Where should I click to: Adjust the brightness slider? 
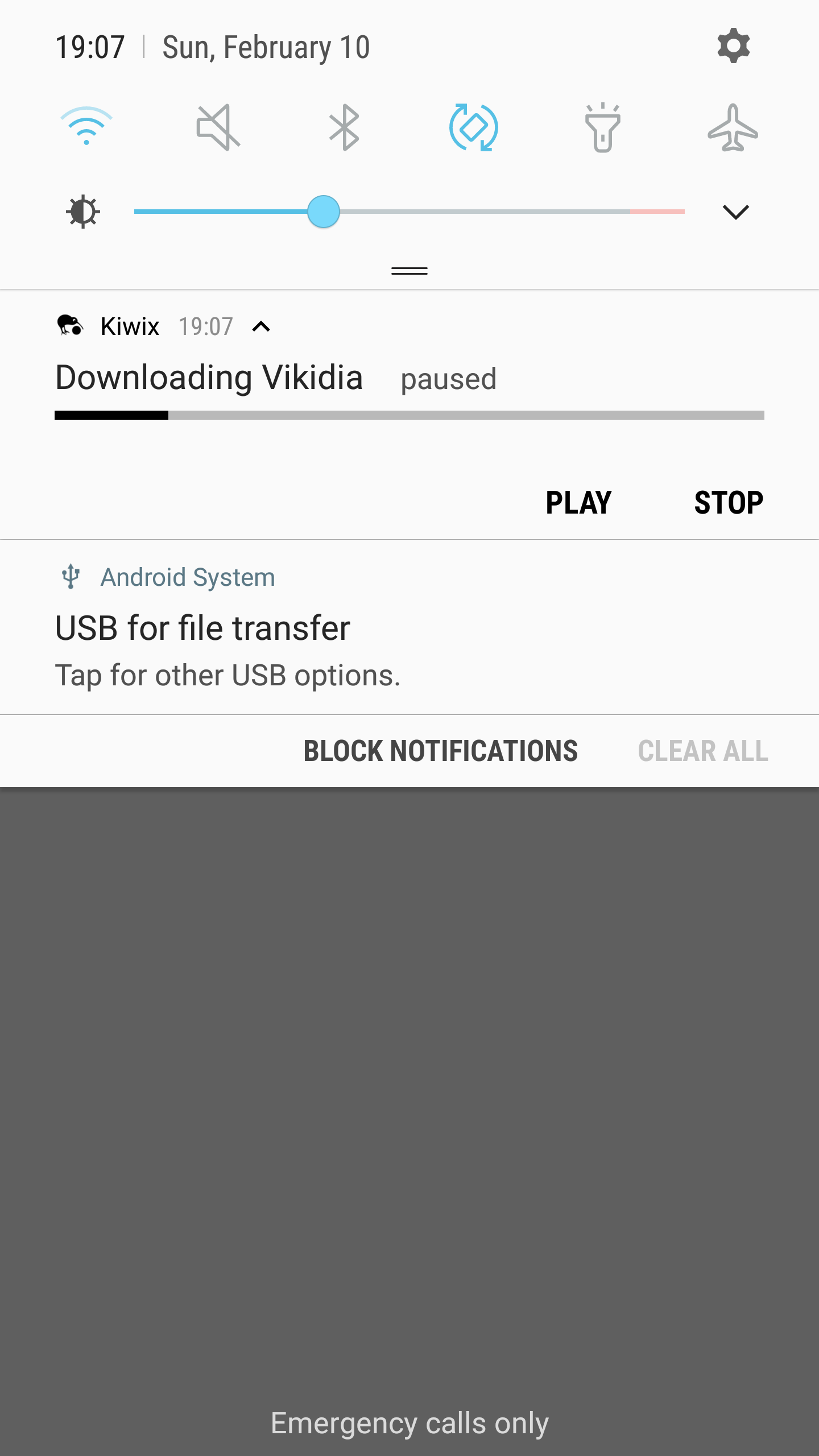coord(323,212)
